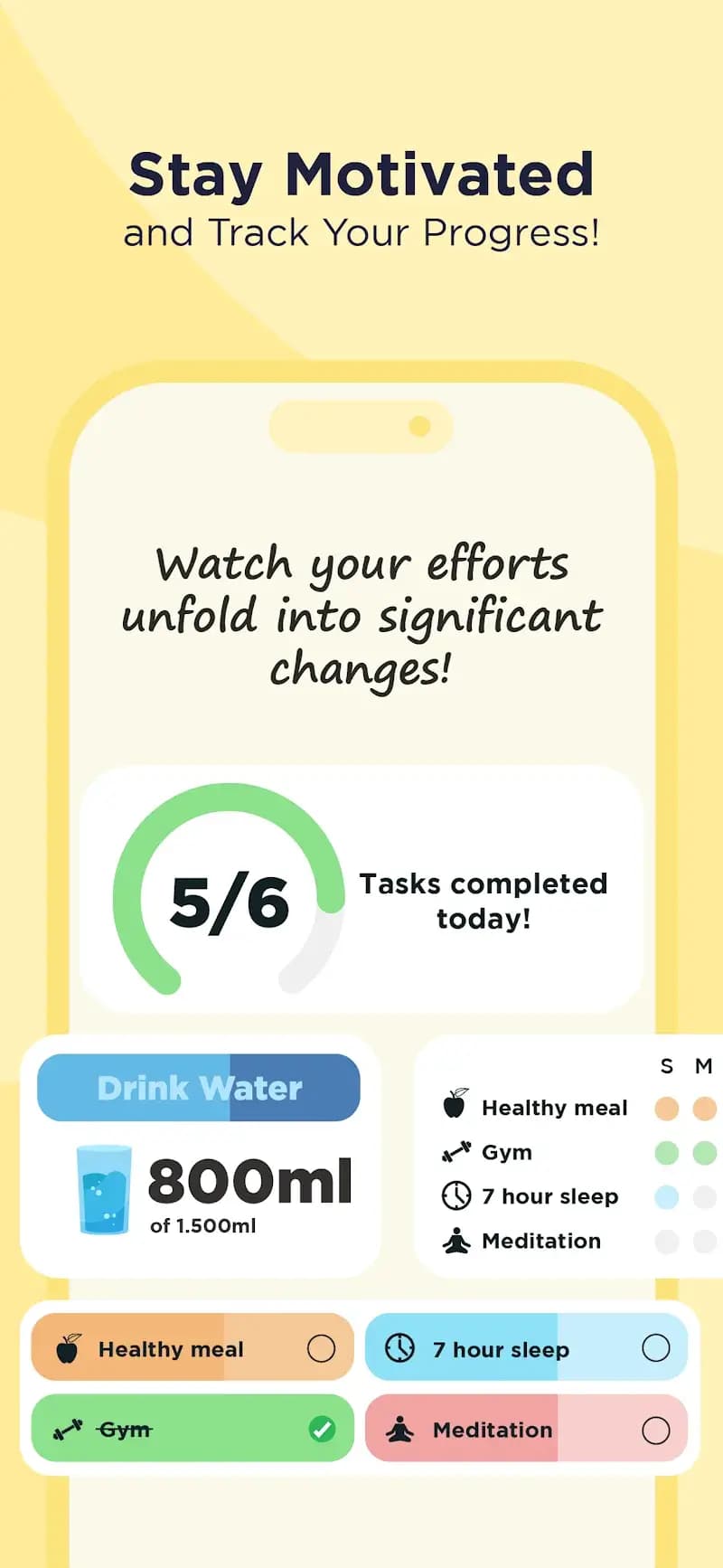Check off the Healthy meal task circle

coord(322,1346)
